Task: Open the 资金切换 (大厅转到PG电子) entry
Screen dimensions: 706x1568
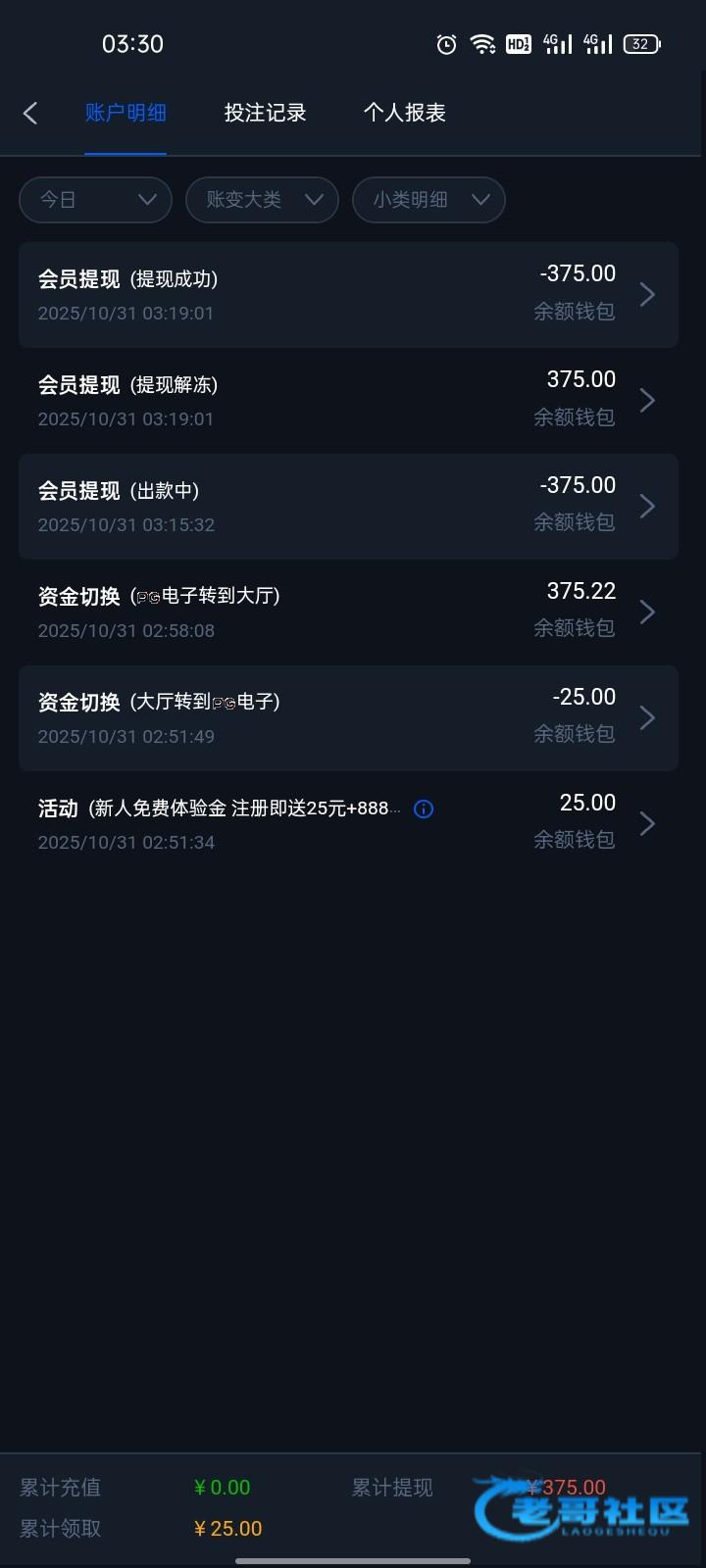Action: [348, 717]
